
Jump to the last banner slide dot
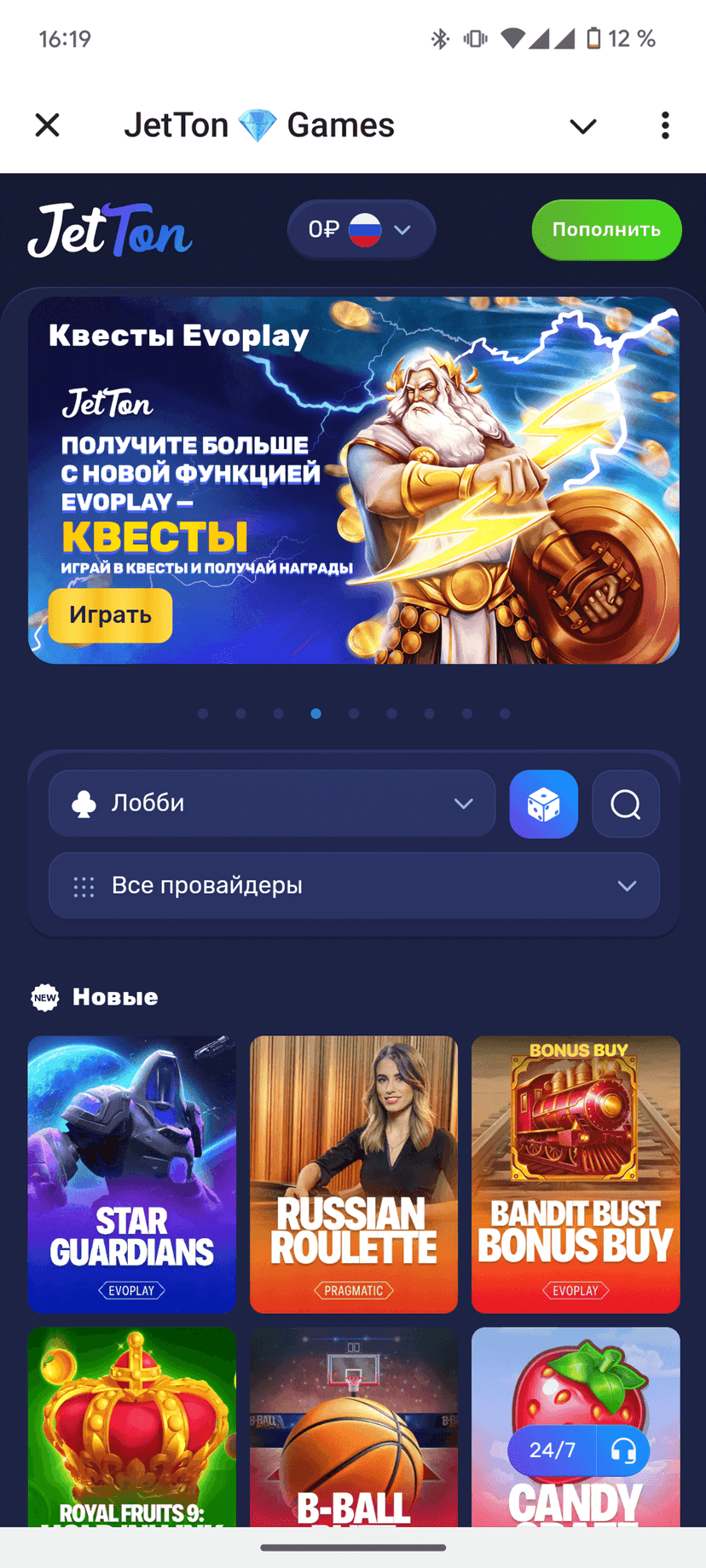[505, 713]
